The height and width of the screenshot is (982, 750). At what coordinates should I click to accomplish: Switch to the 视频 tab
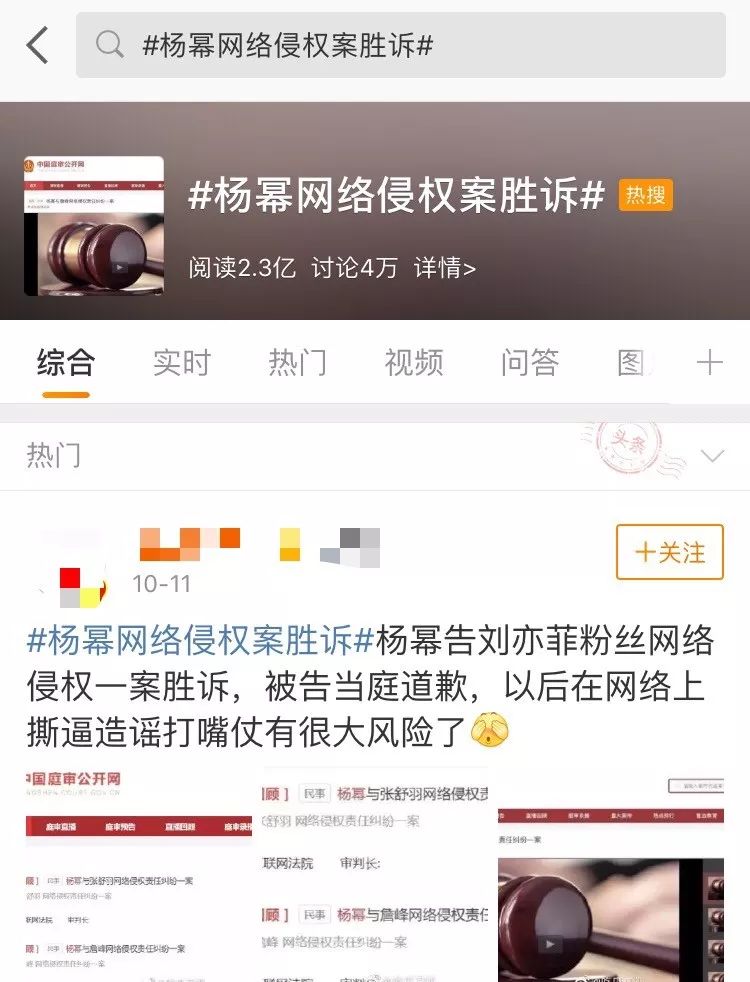tap(414, 363)
